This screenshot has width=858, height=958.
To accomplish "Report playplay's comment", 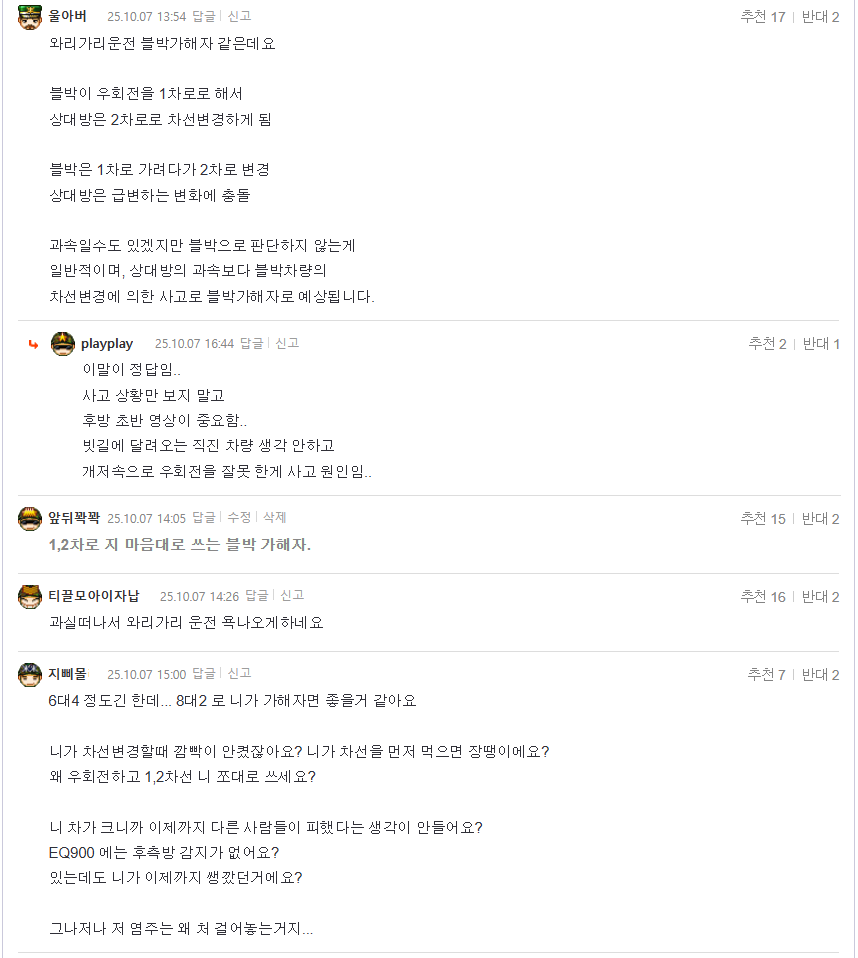I will pos(287,343).
